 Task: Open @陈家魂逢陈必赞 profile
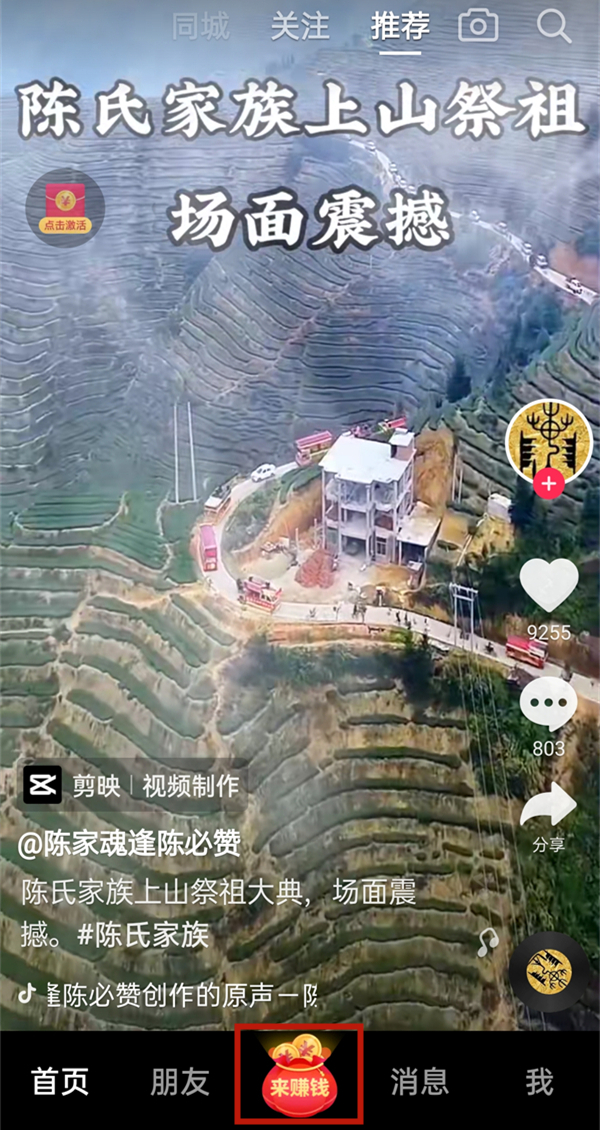[129, 844]
